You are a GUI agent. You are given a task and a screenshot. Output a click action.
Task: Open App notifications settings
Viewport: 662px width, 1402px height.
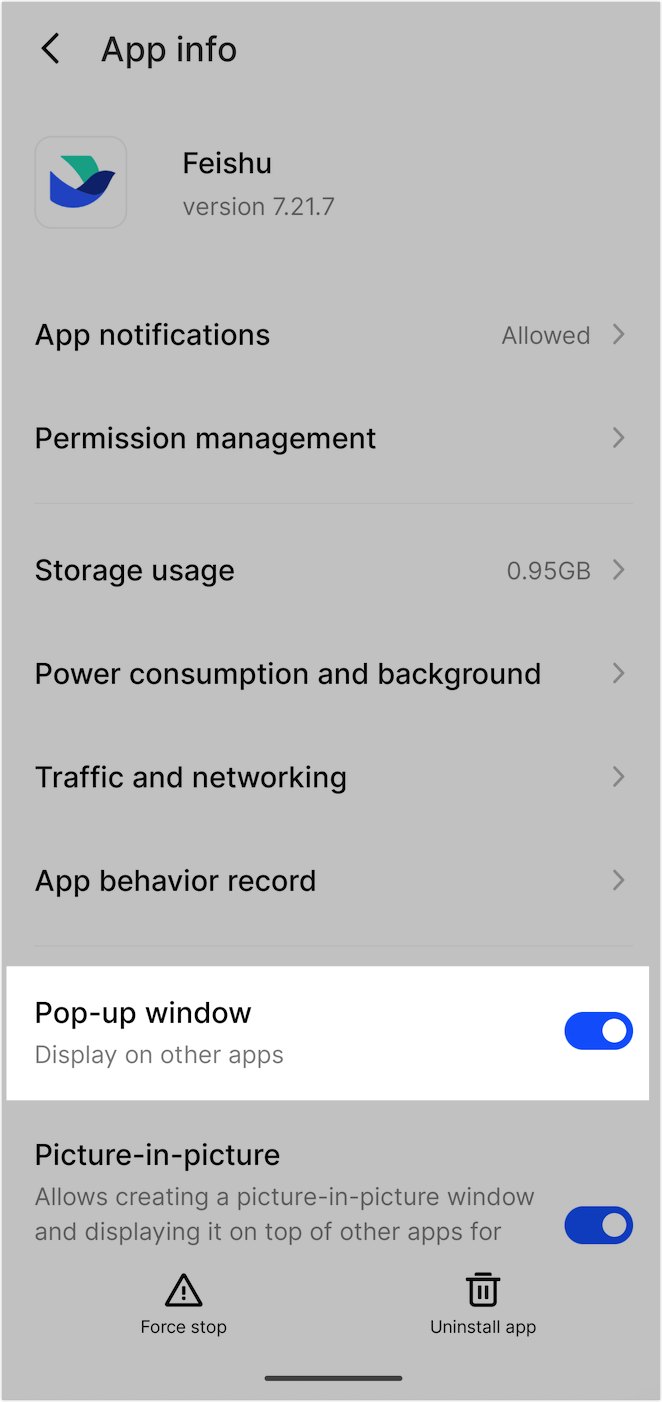331,335
